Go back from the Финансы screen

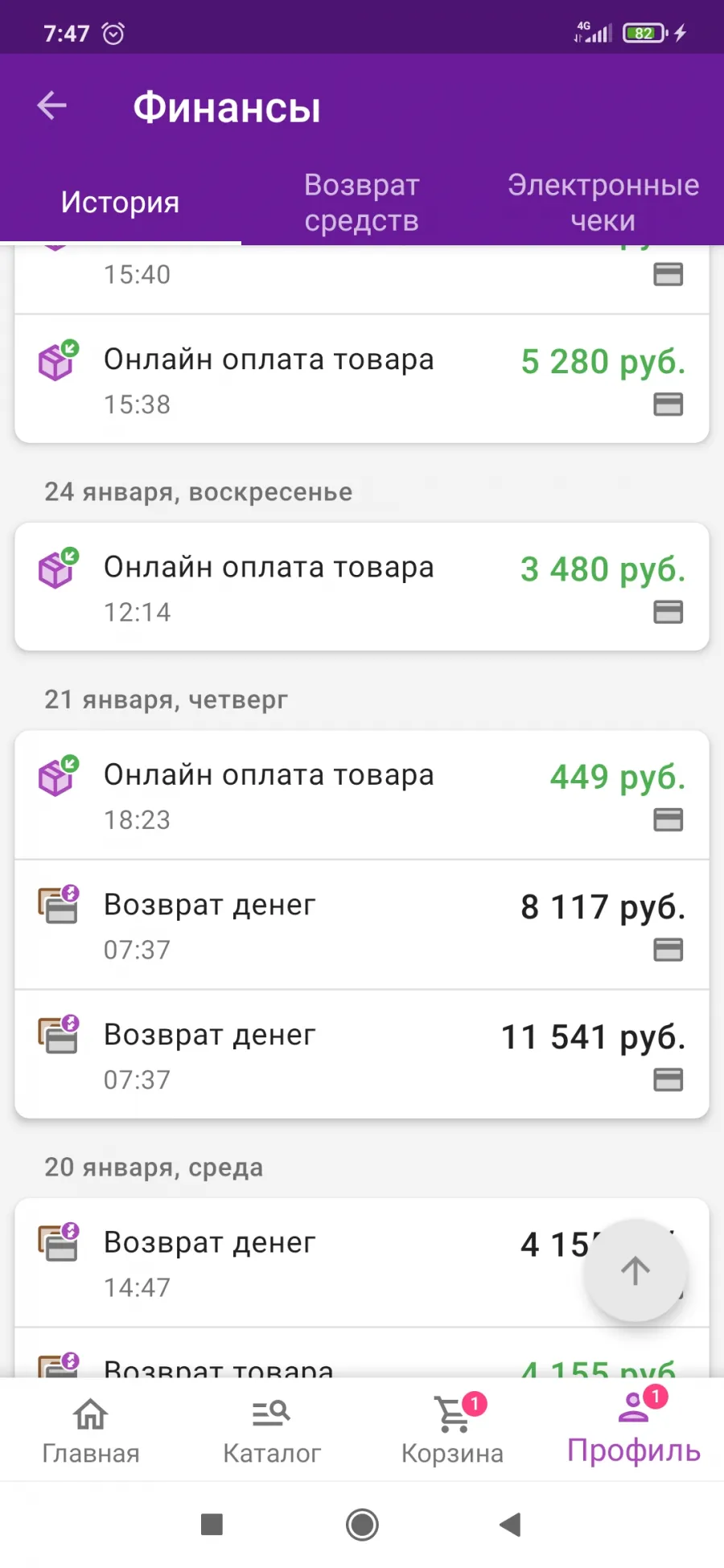52,105
